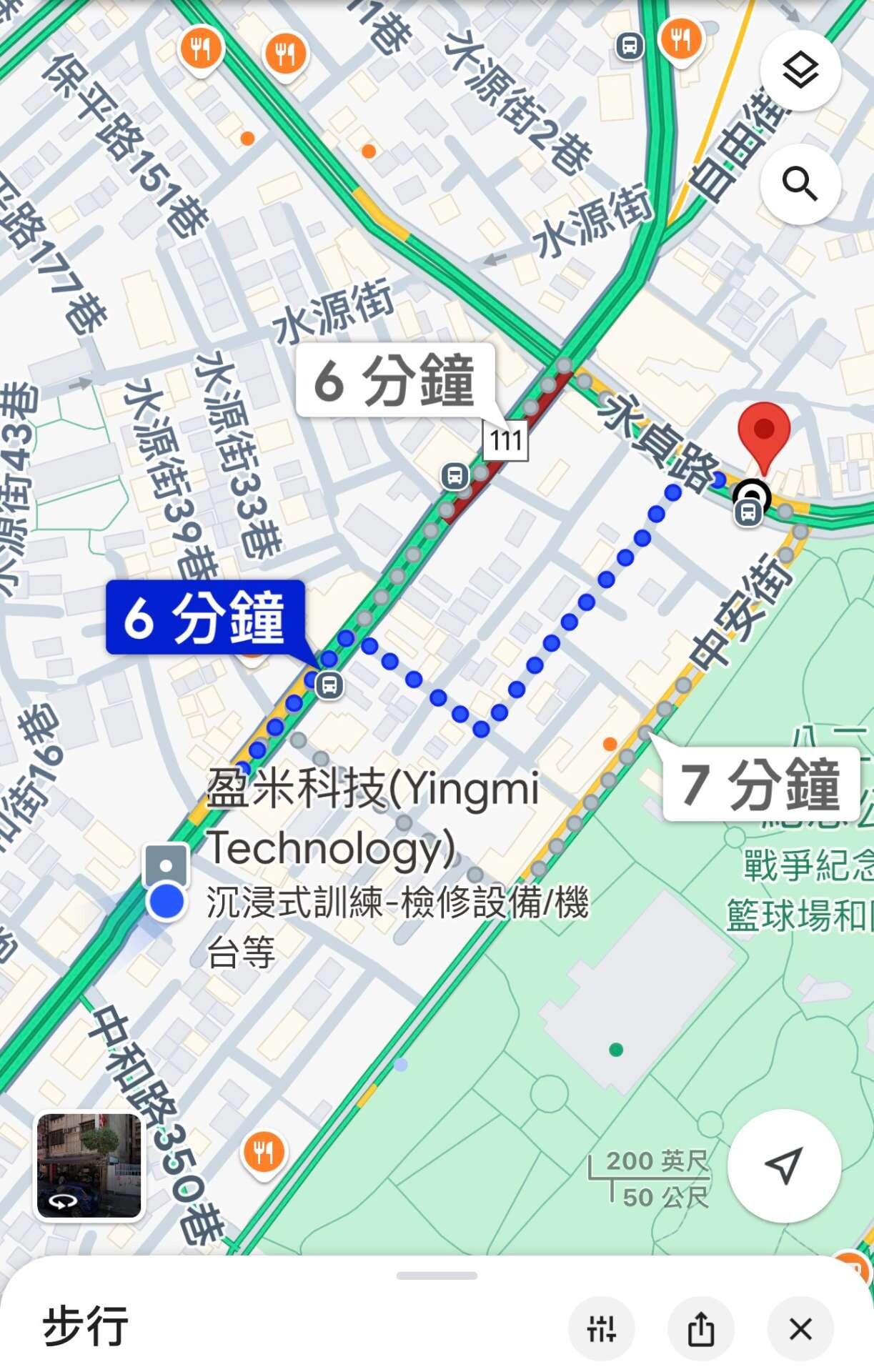Image resolution: width=874 pixels, height=1372 pixels.
Task: Close the walking directions panel
Action: pos(800,1329)
